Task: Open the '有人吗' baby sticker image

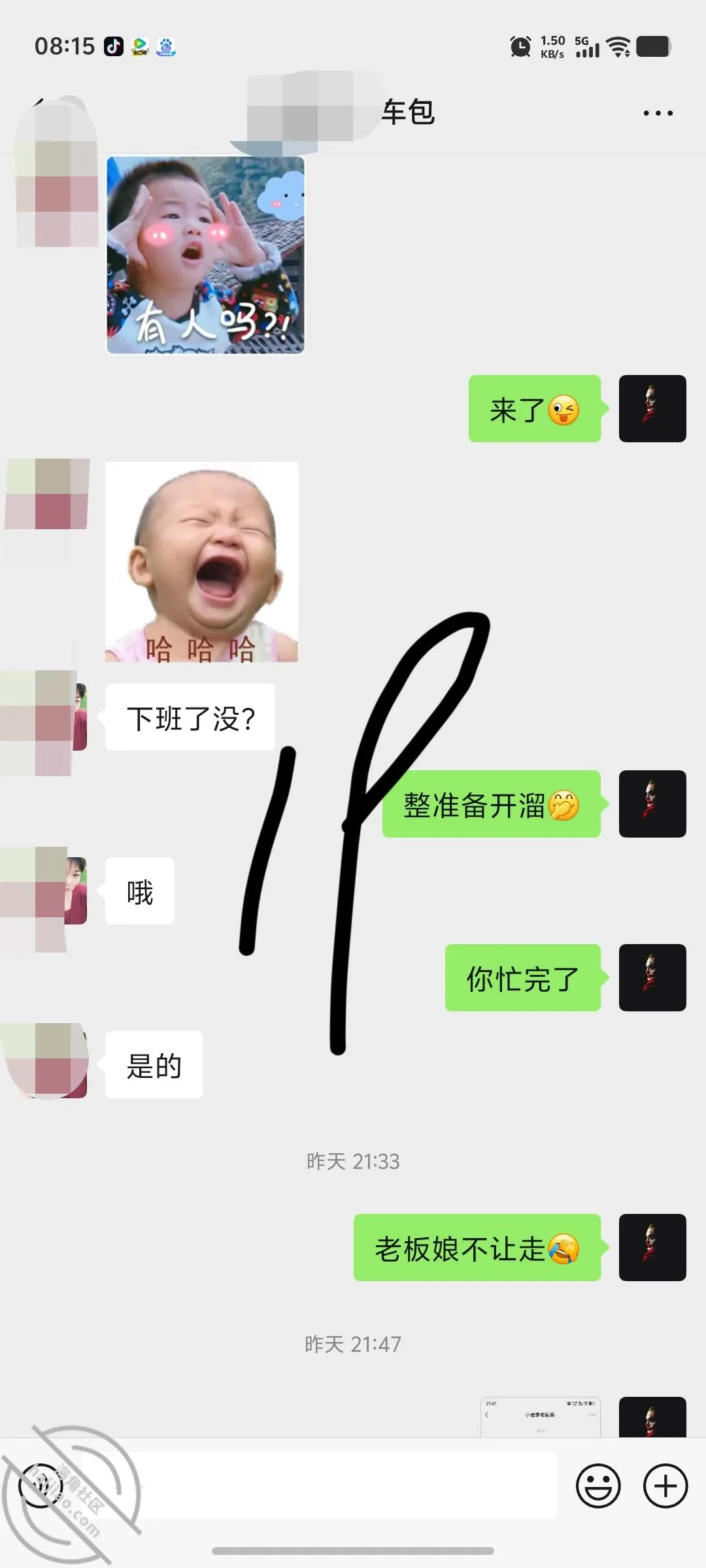Action: point(205,255)
